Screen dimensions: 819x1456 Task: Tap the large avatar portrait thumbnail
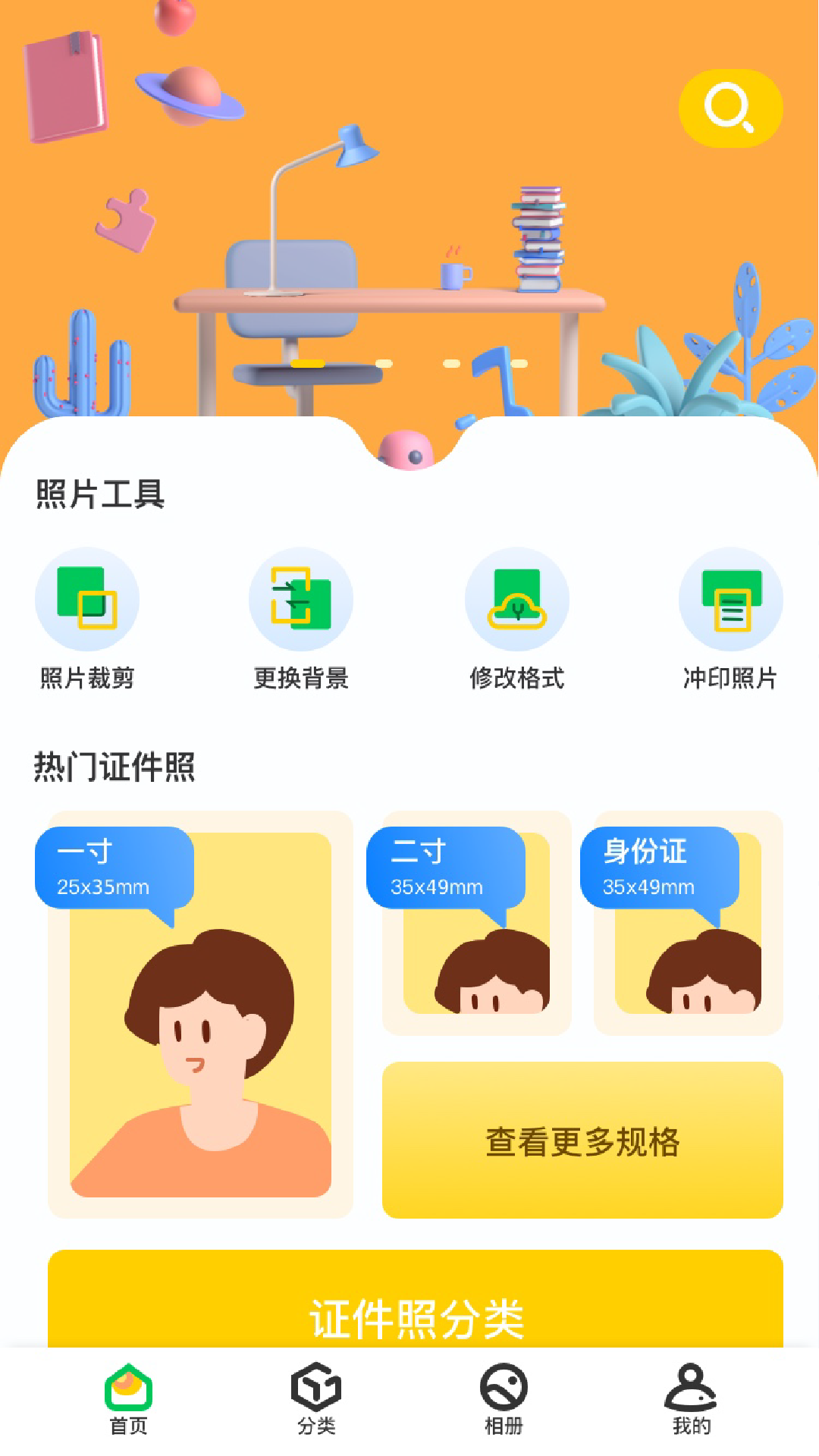point(199,1062)
